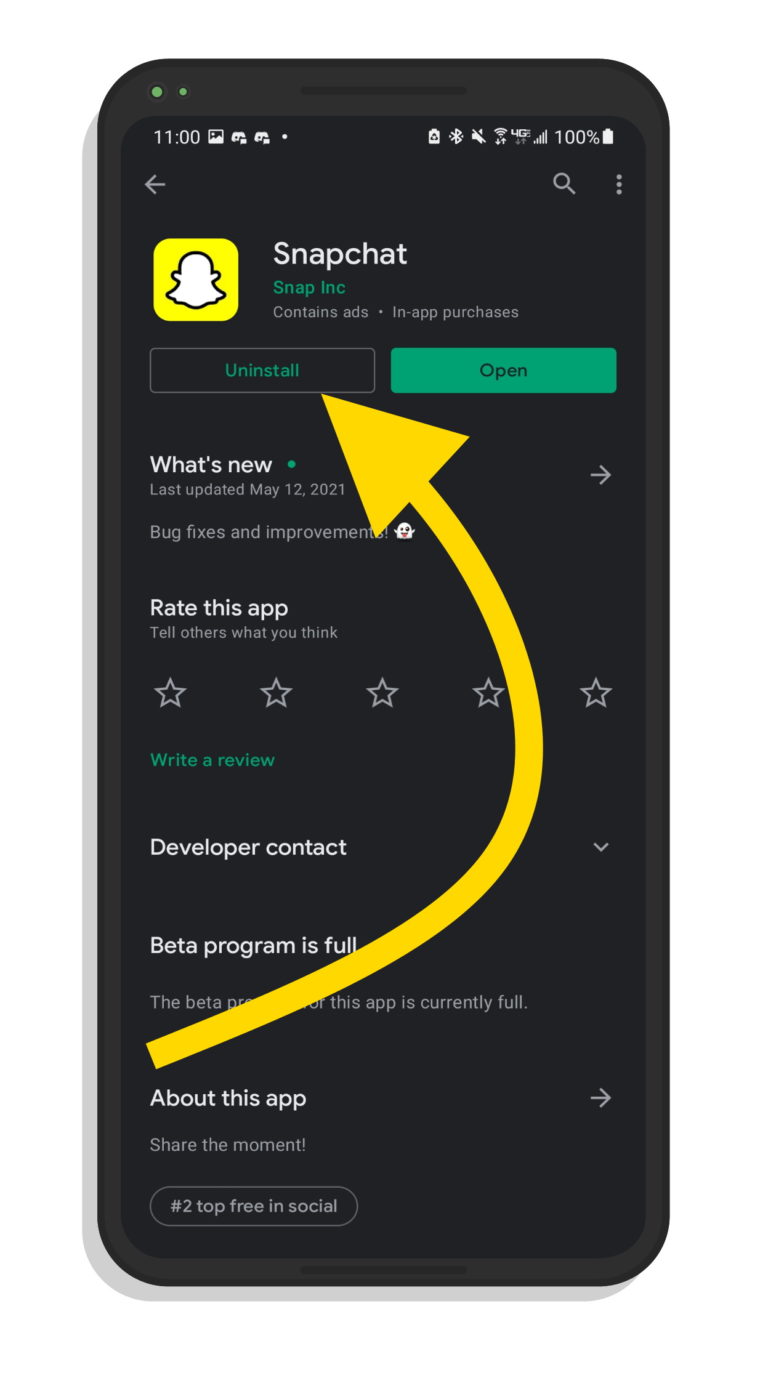Go back using the top arrow
Image resolution: width=768 pixels, height=1386 pixels.
coord(155,184)
